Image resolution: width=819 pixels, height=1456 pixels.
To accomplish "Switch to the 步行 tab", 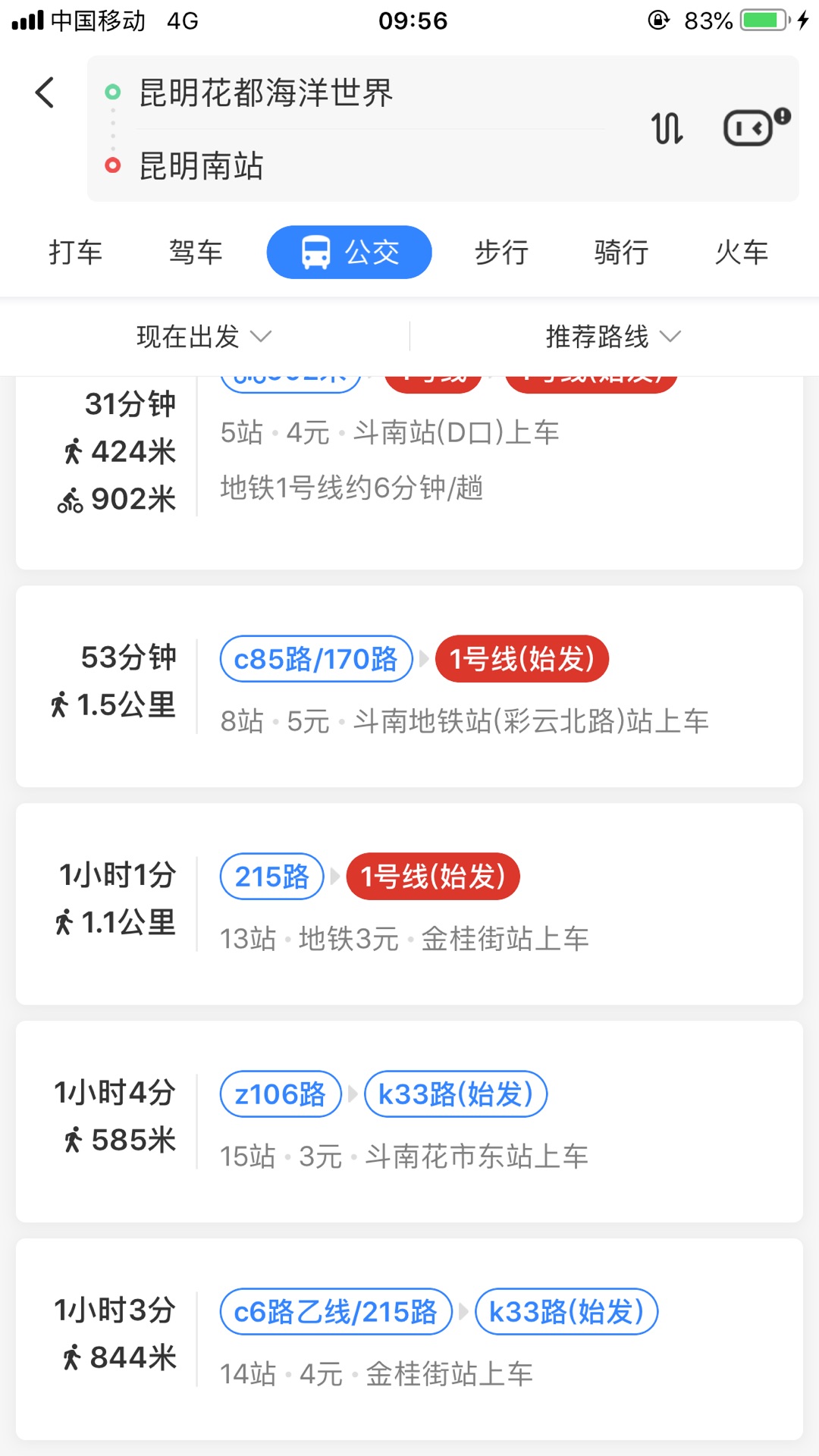I will [501, 252].
